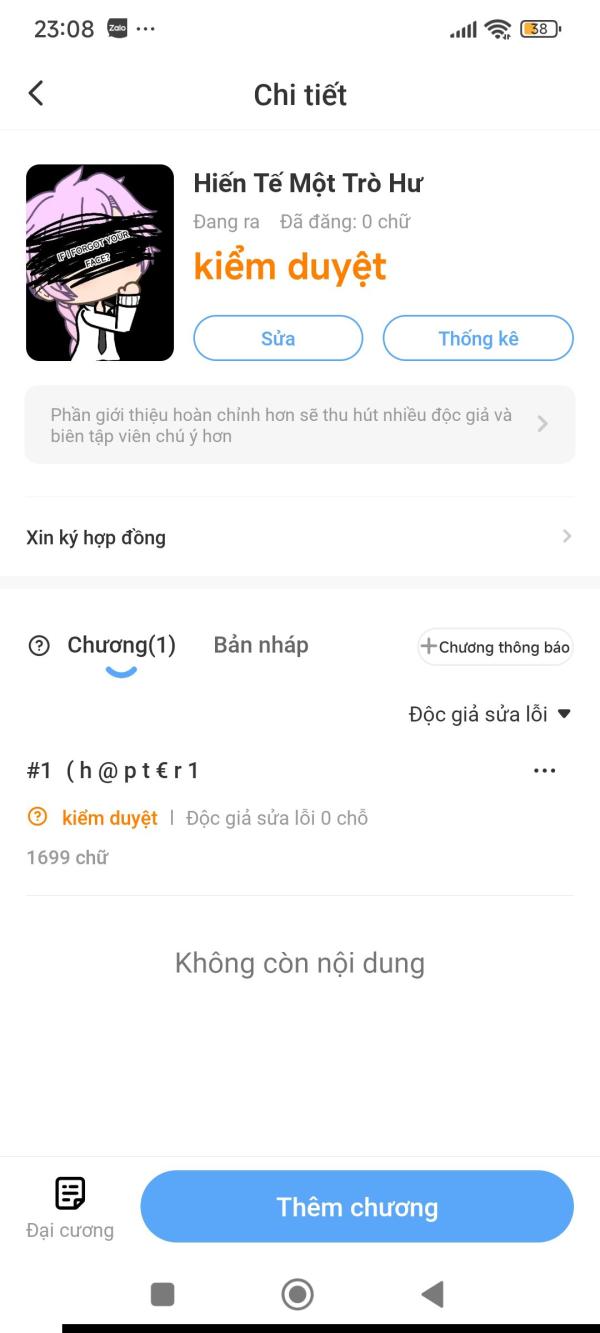Image resolution: width=600 pixels, height=1333 pixels.
Task: Select the Chương(1) tab
Action: [x=121, y=645]
